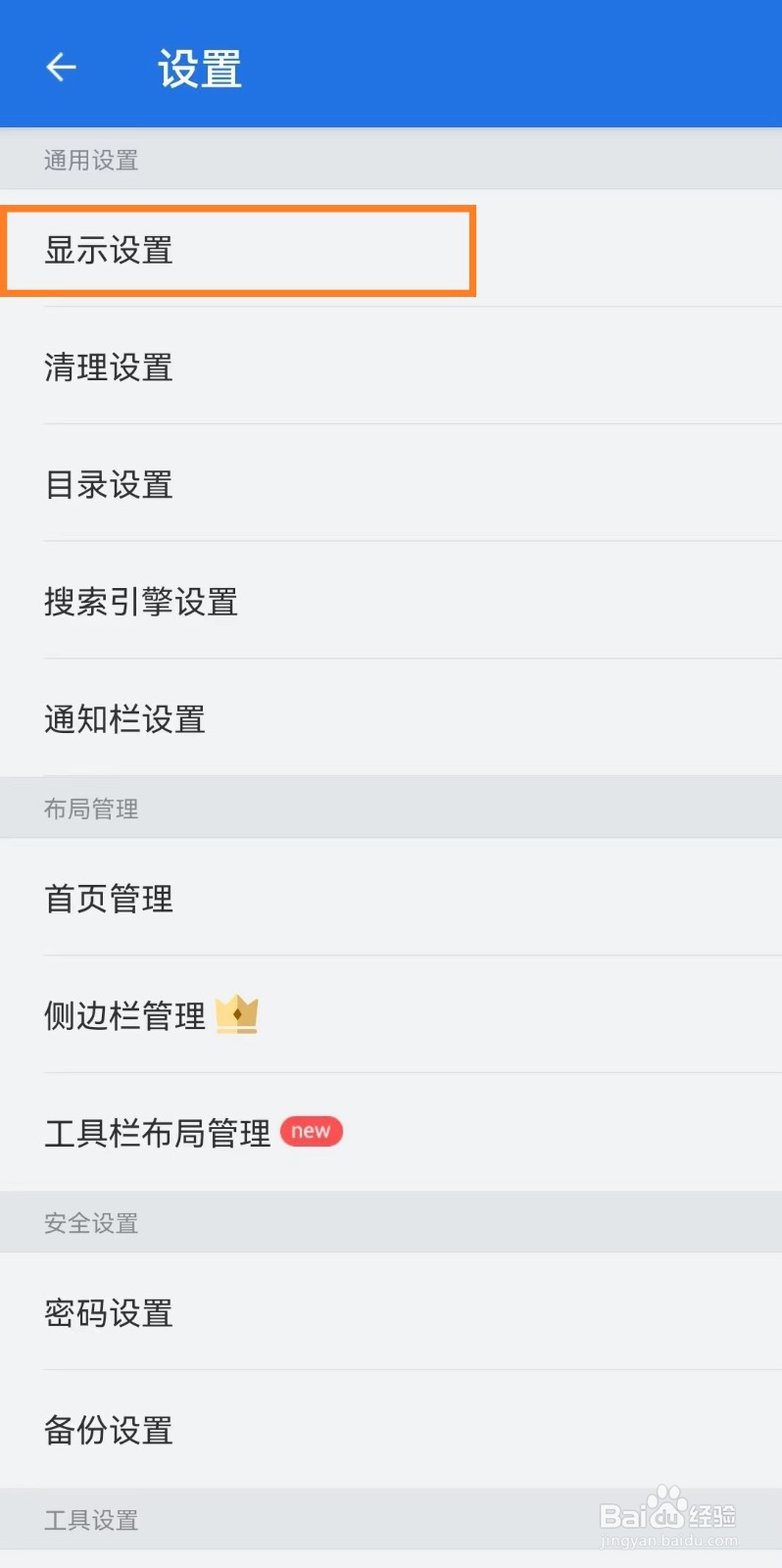Open 备份设置 backup settings
The height and width of the screenshot is (1568, 782).
tap(108, 1430)
